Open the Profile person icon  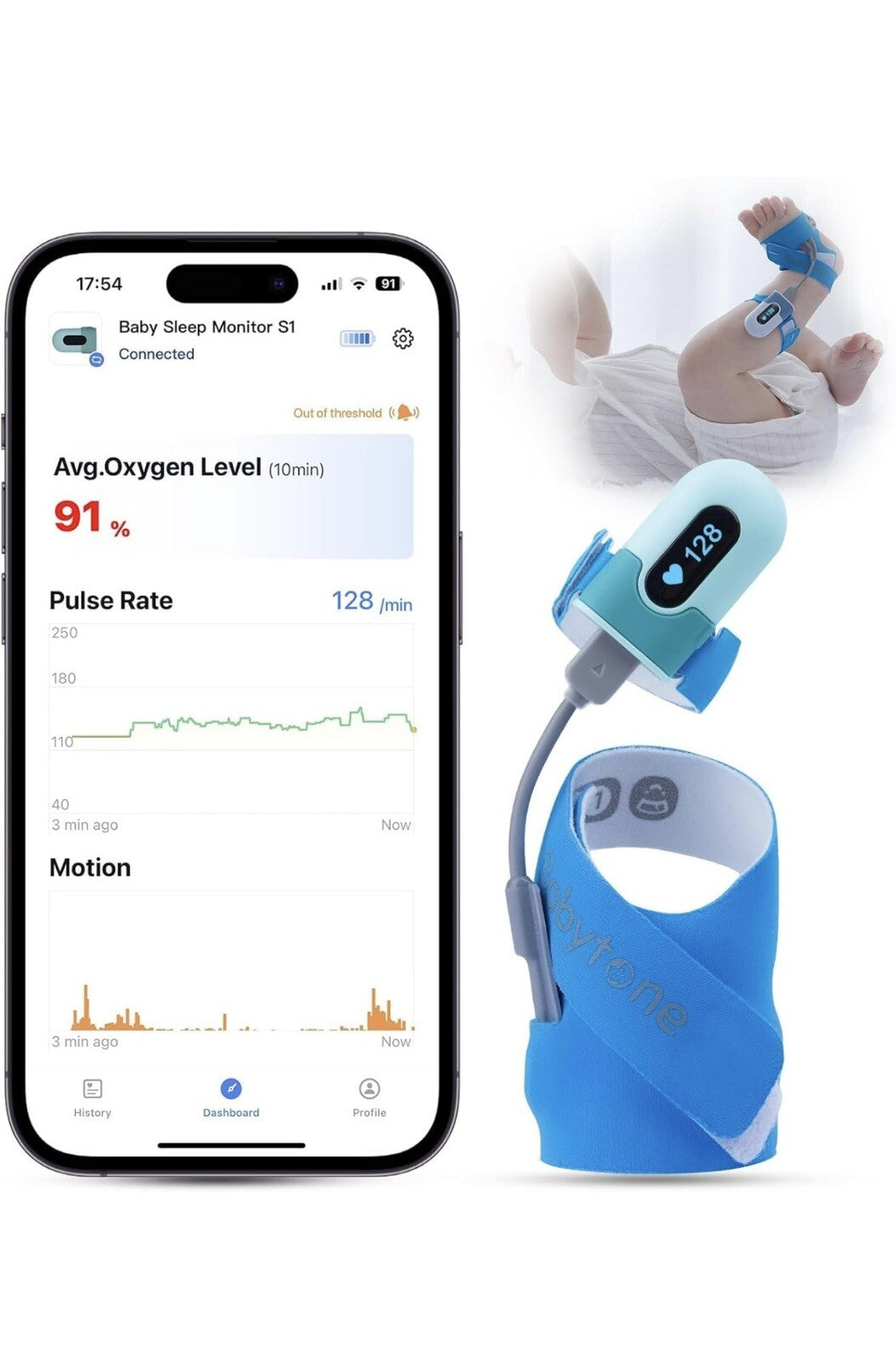pyautogui.click(x=369, y=1088)
